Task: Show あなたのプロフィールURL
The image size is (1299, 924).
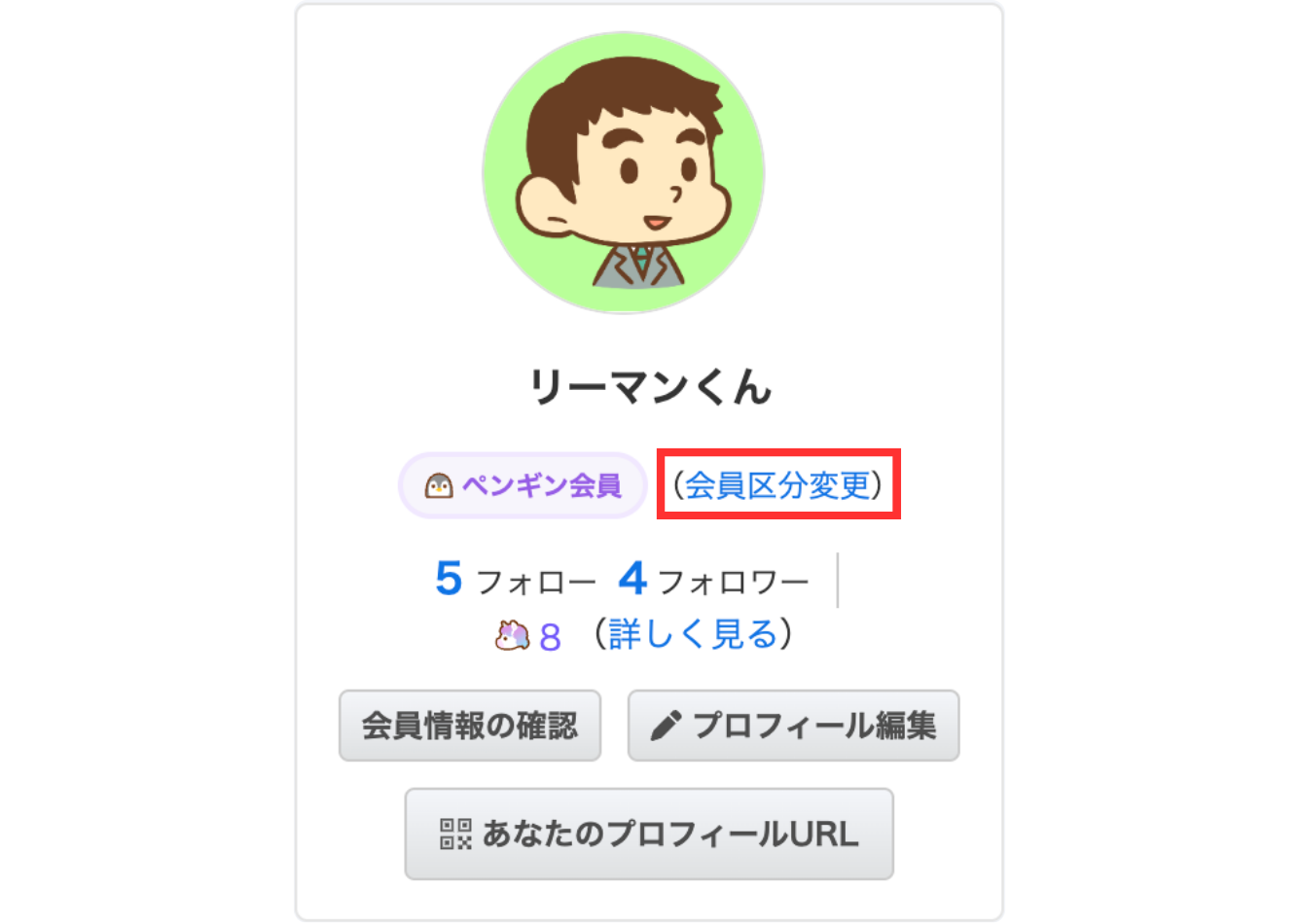Action: coord(649,835)
